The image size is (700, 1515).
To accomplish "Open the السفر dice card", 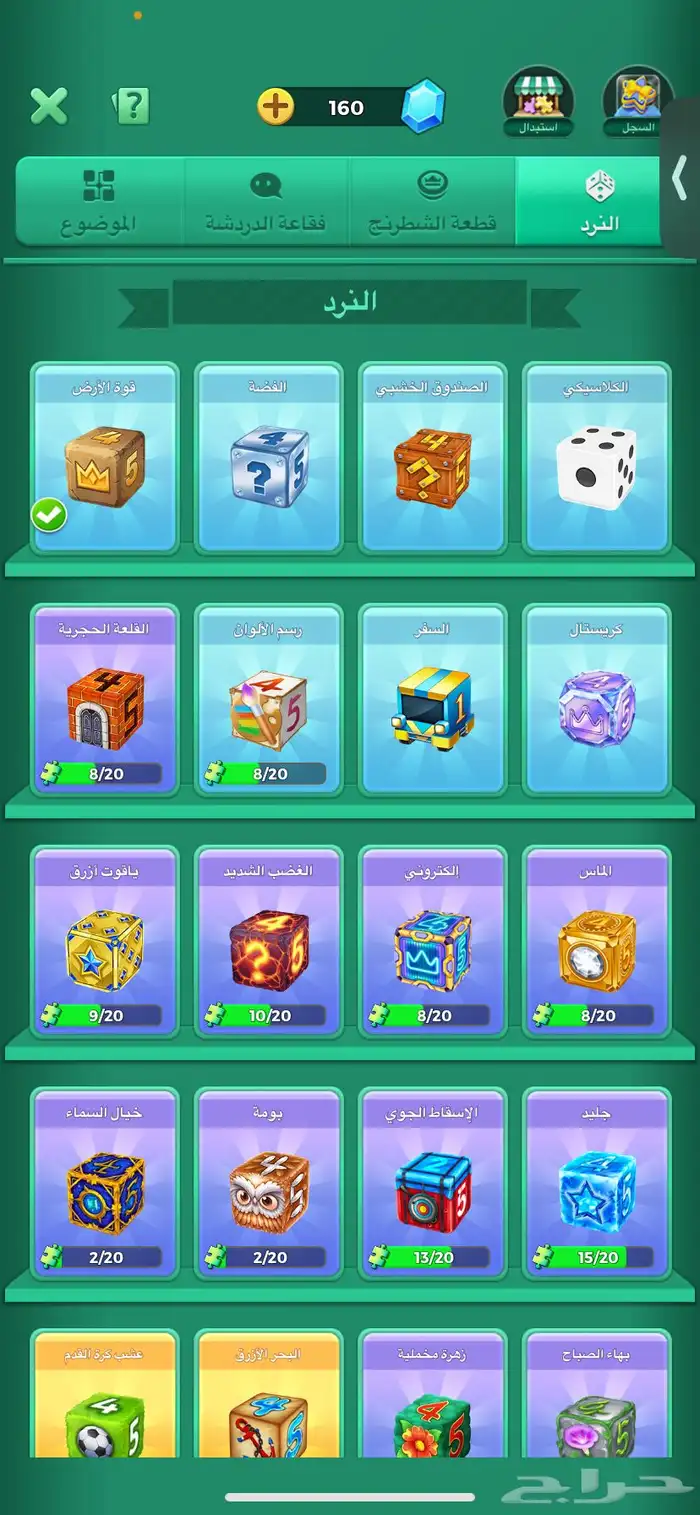I will point(432,700).
